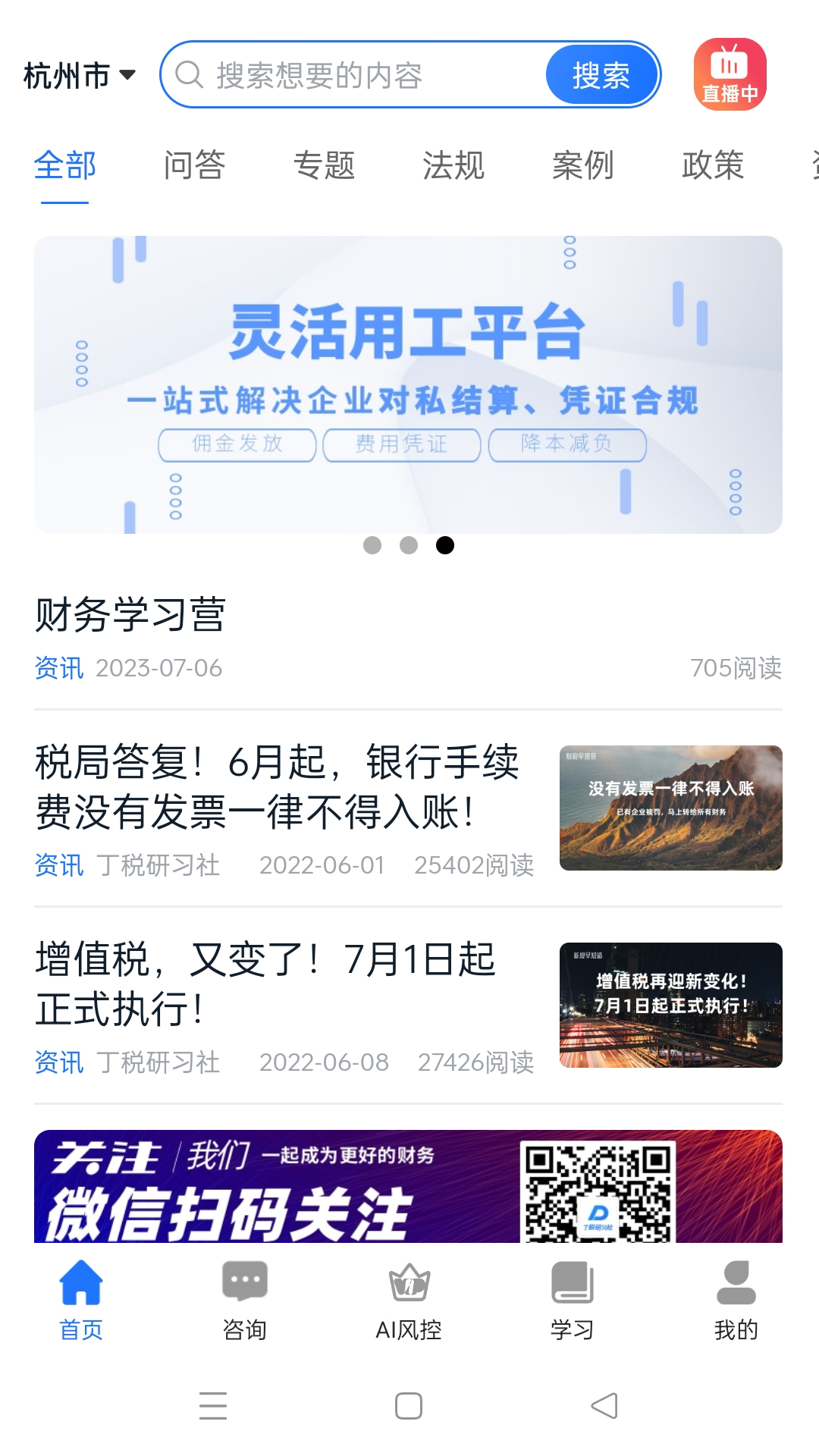The image size is (819, 1456).
Task: Switch to the 专题 tab
Action: coord(324,165)
